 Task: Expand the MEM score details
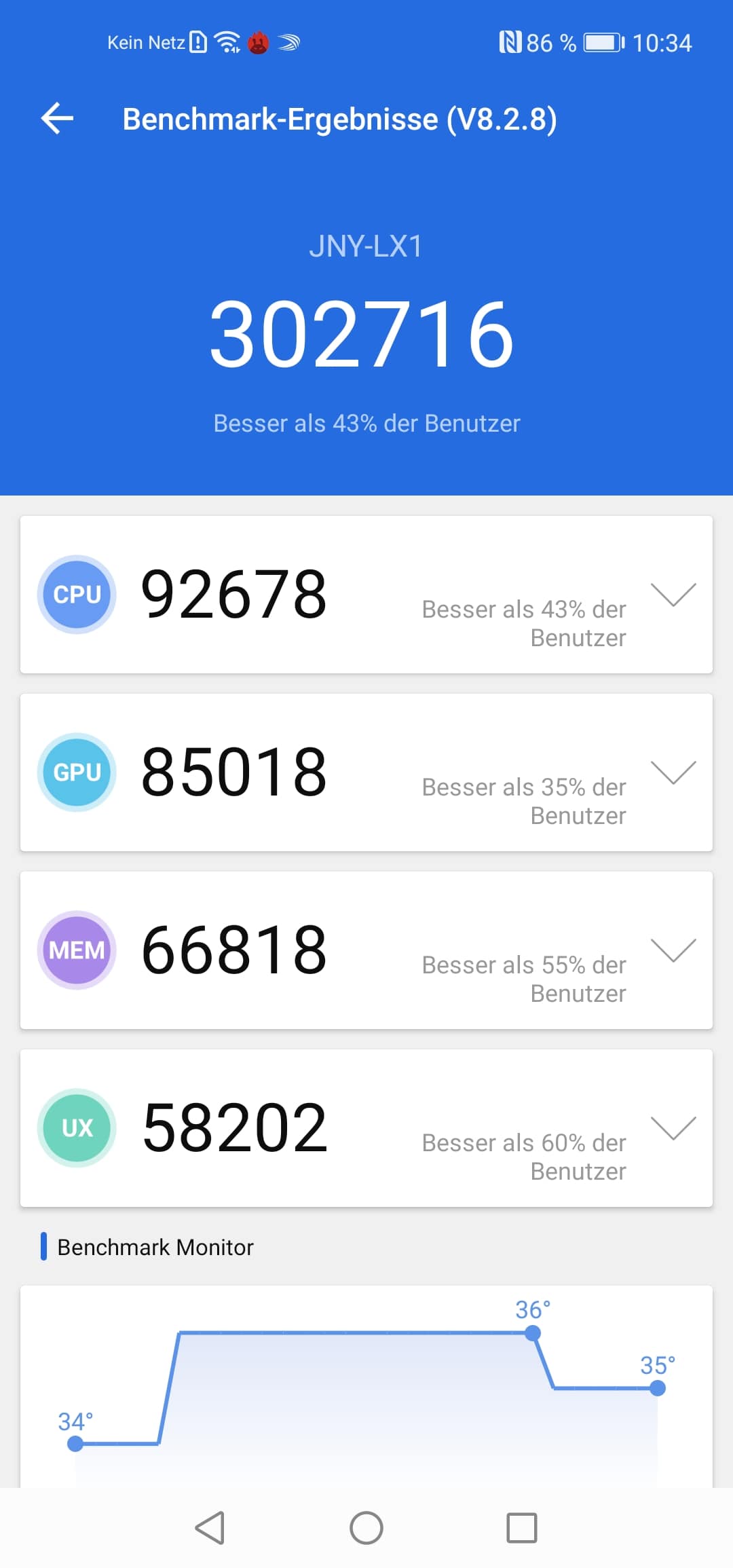pos(673,950)
